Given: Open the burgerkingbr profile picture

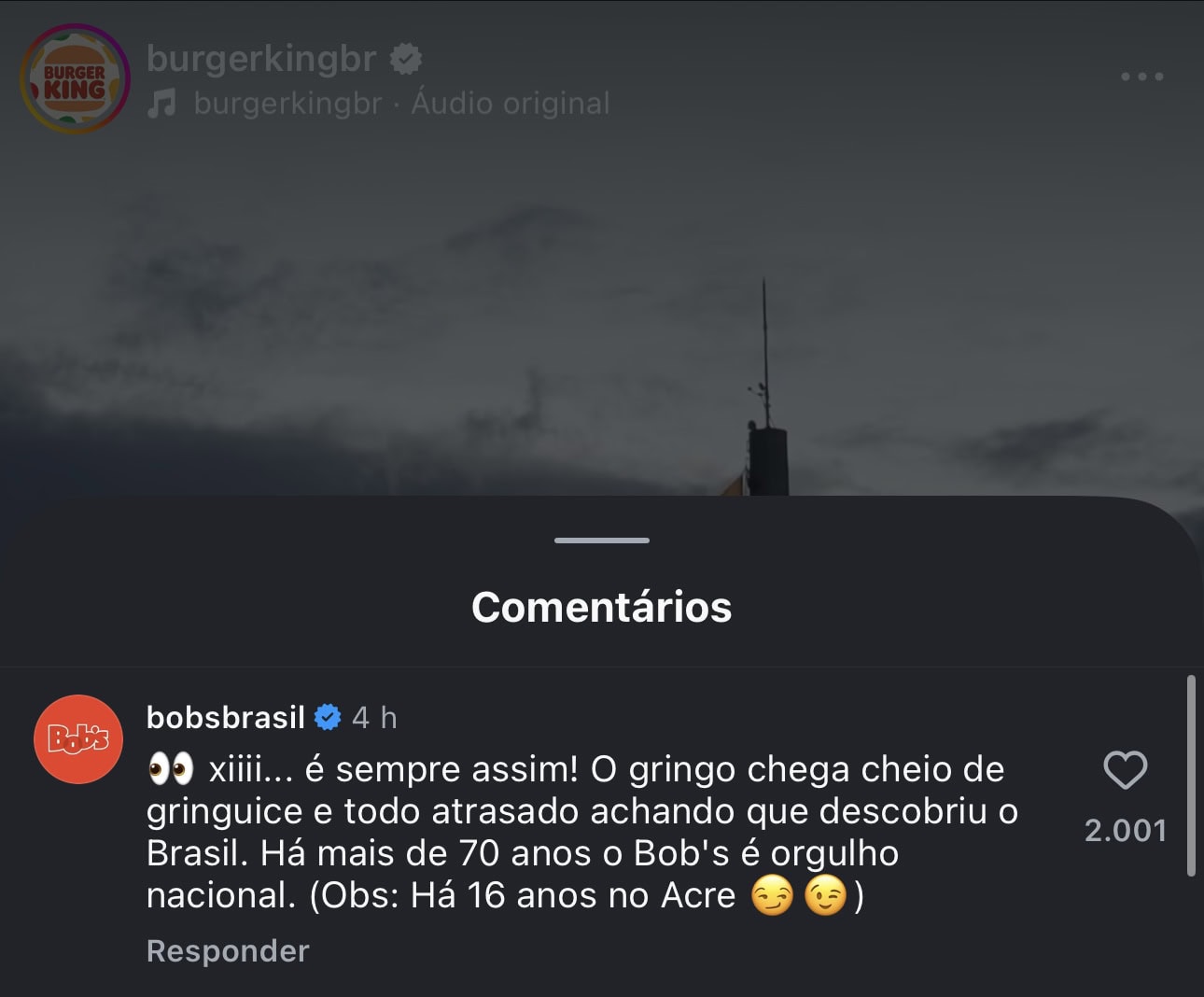Looking at the screenshot, I should 75,79.
